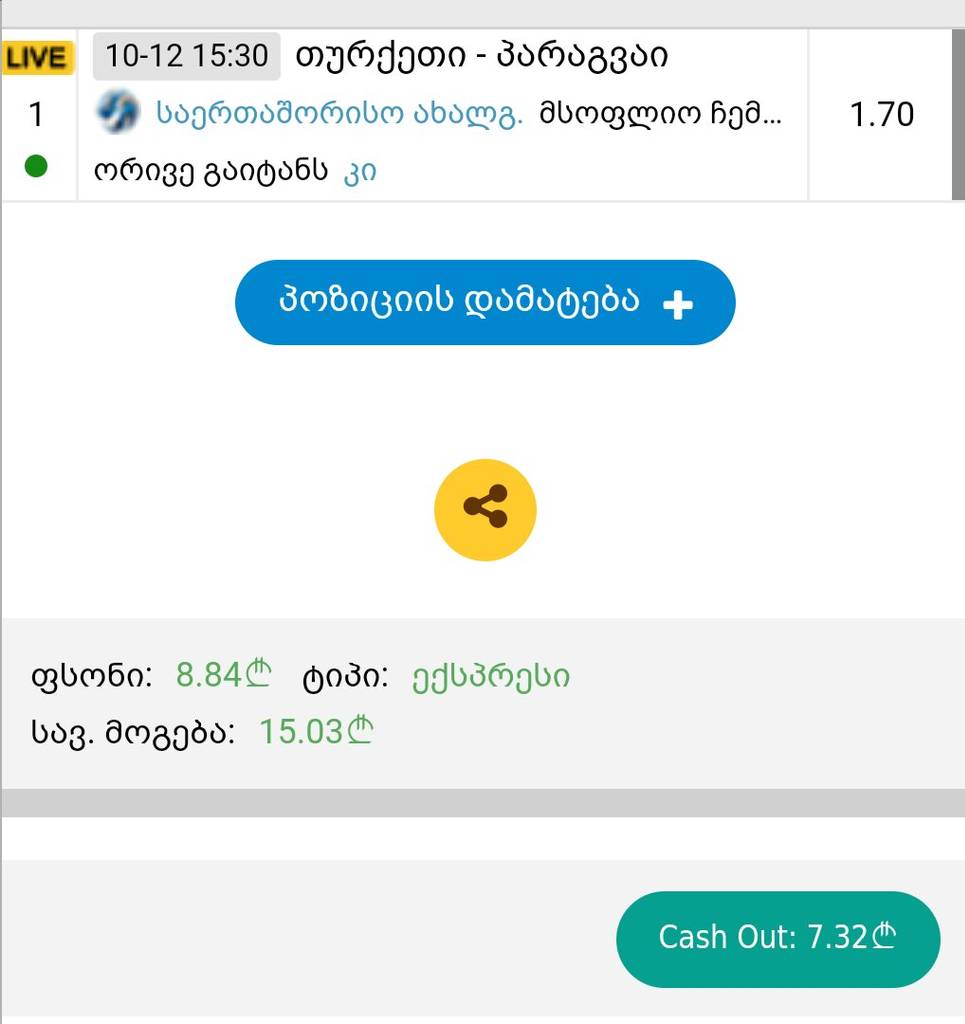Image resolution: width=965 pixels, height=1024 pixels.
Task: Tap the yellow share icon
Action: point(484,508)
